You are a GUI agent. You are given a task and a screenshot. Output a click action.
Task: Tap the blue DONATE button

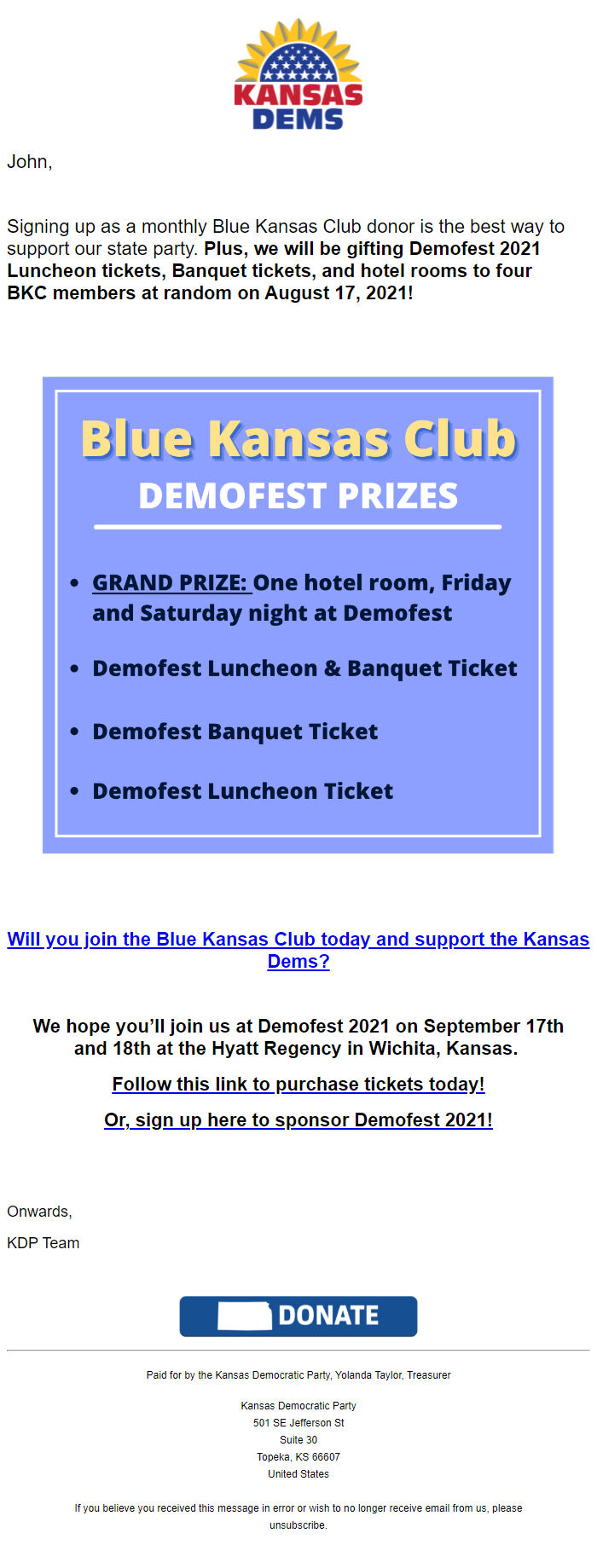pos(298,1316)
